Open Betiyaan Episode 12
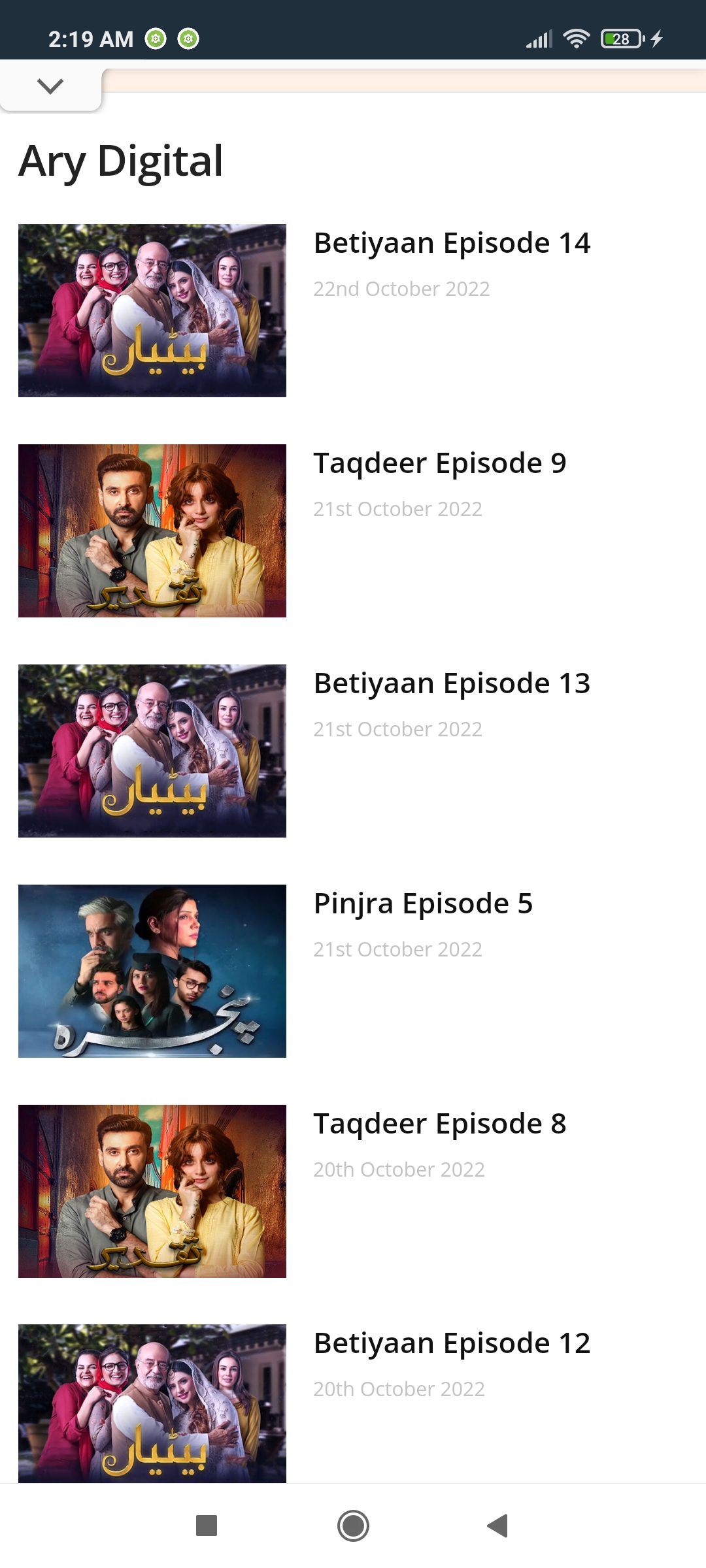 coord(452,1344)
